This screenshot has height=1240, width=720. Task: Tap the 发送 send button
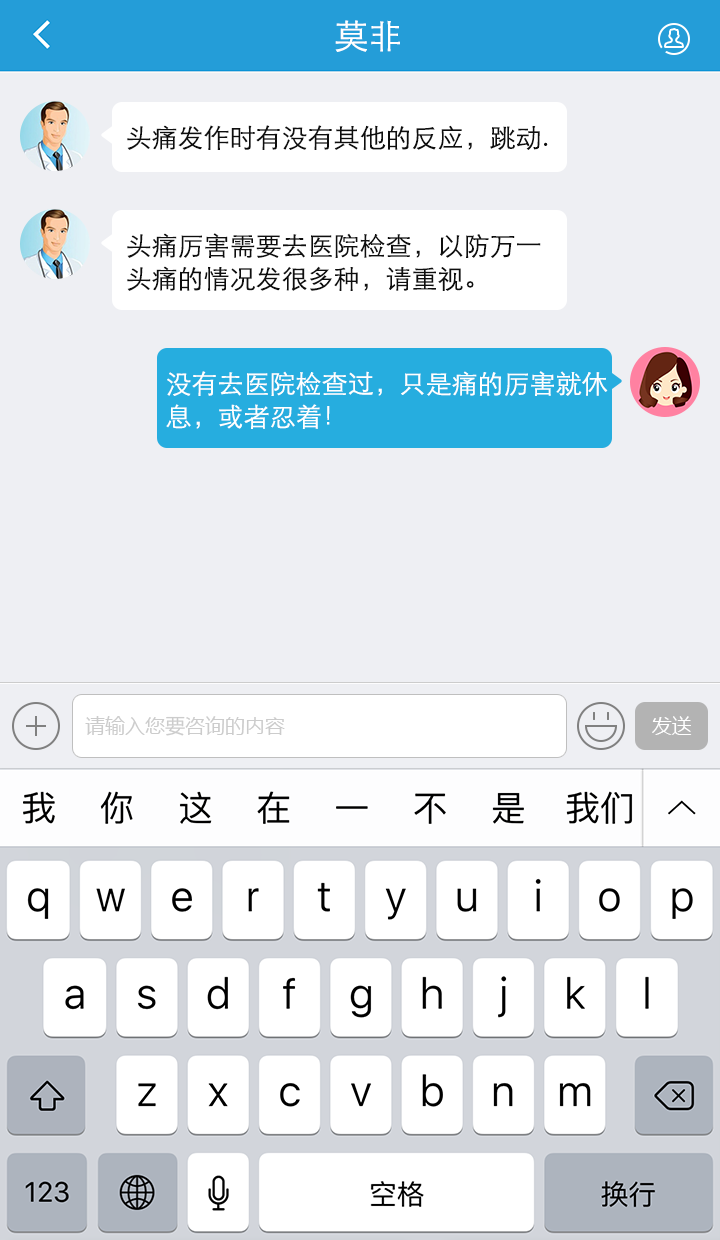point(671,726)
